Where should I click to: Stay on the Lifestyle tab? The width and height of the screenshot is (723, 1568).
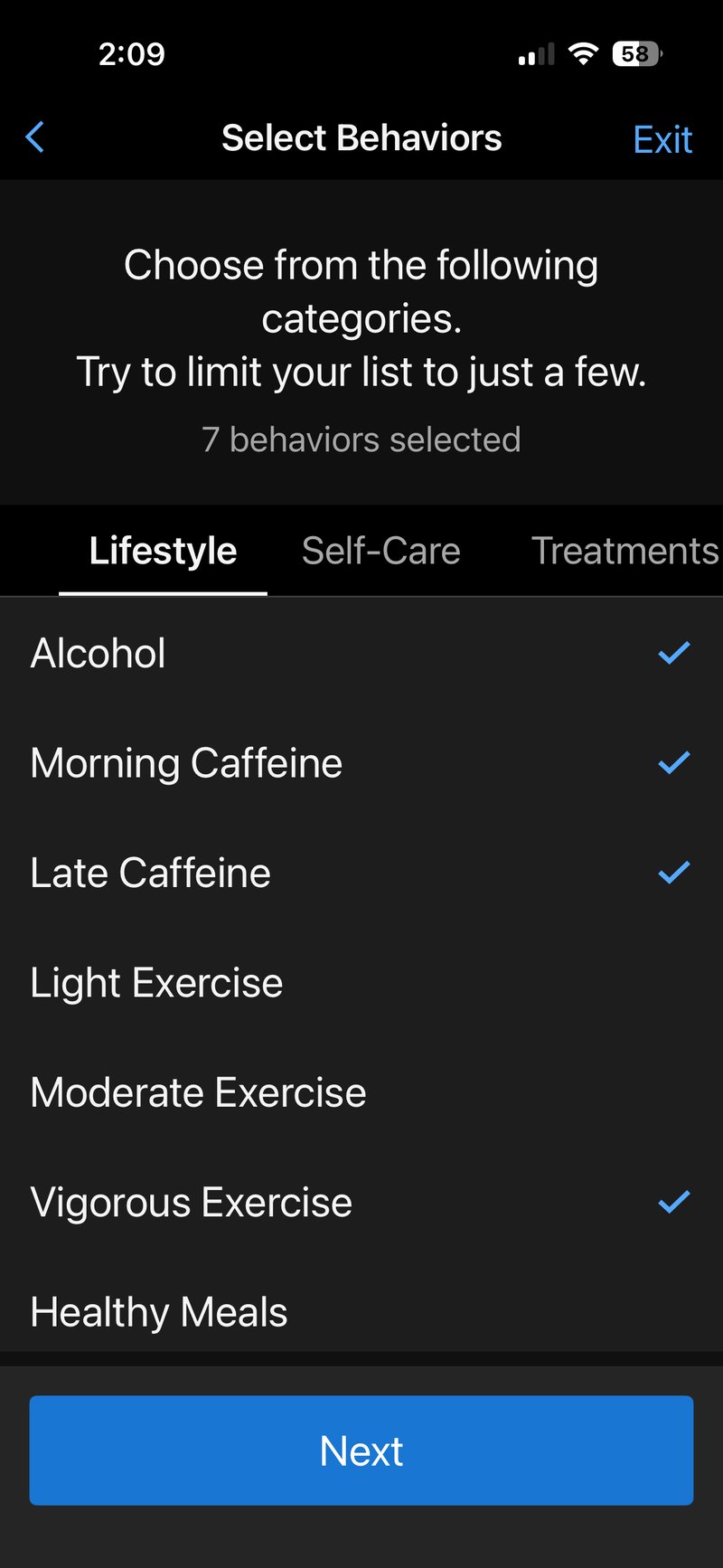(x=162, y=551)
